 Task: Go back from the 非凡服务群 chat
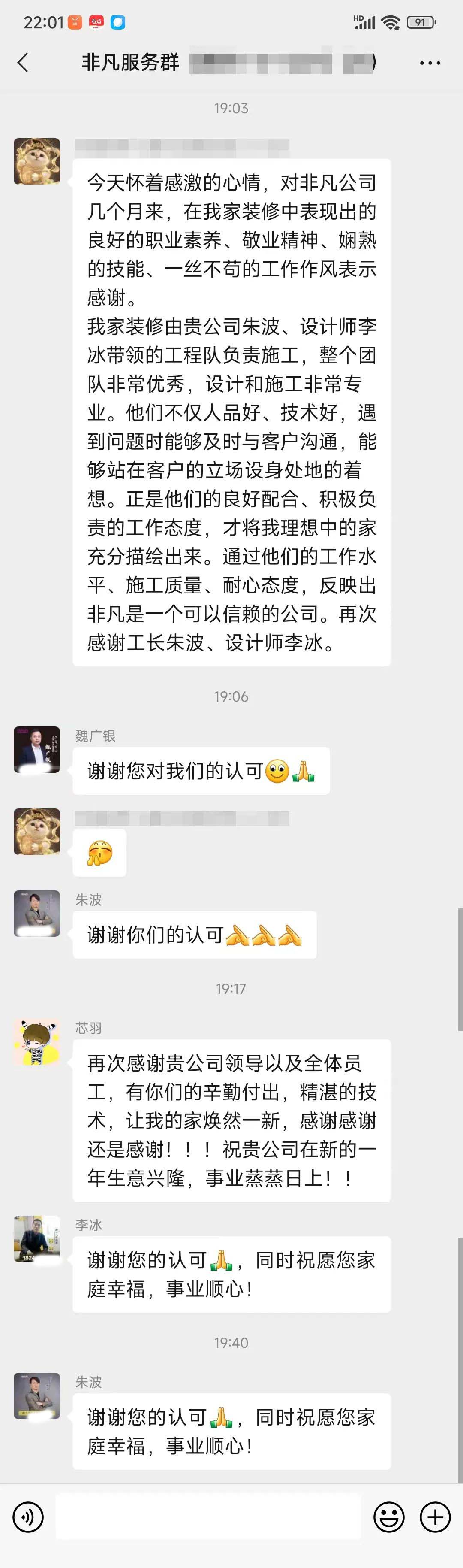23,62
